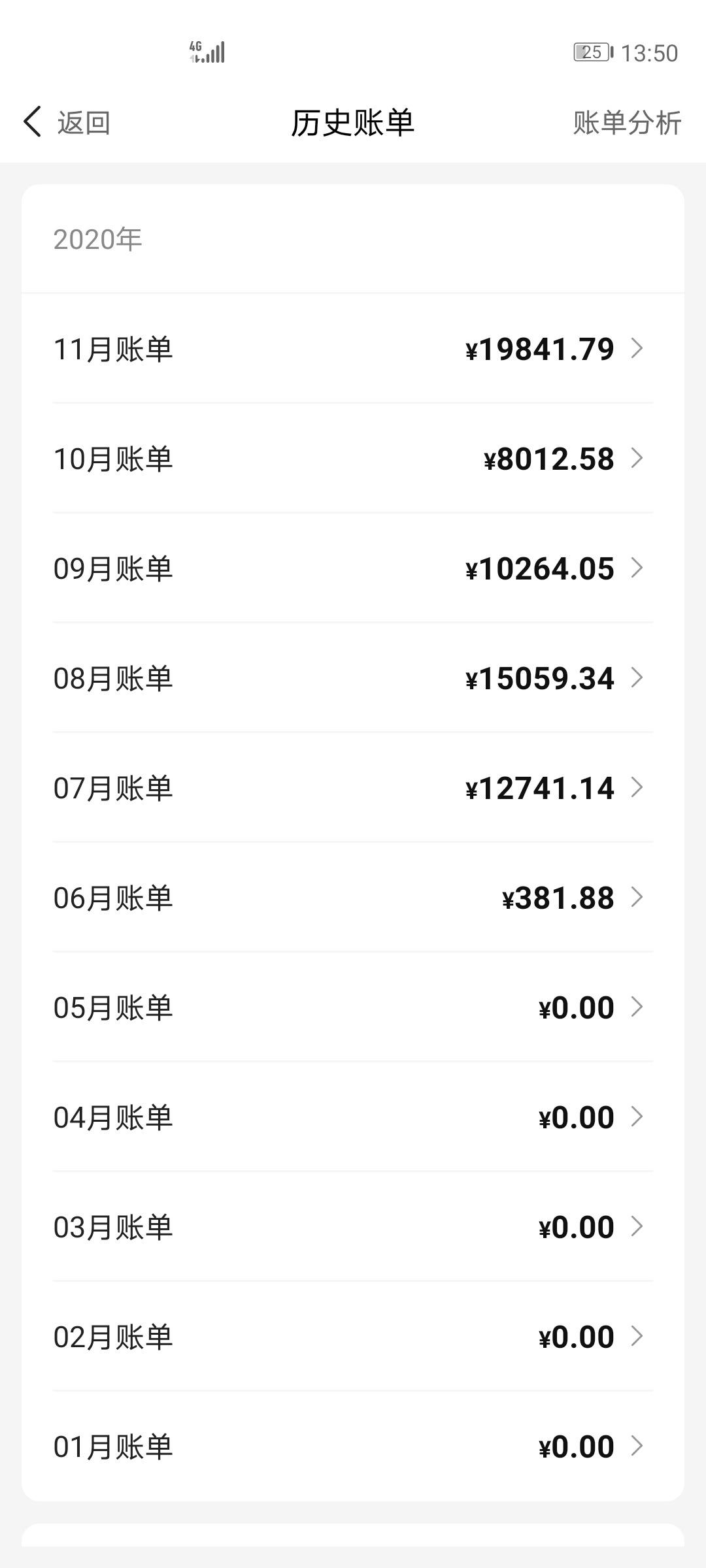The height and width of the screenshot is (1568, 706).
Task: Go back using the 返回 button
Action: pos(66,122)
